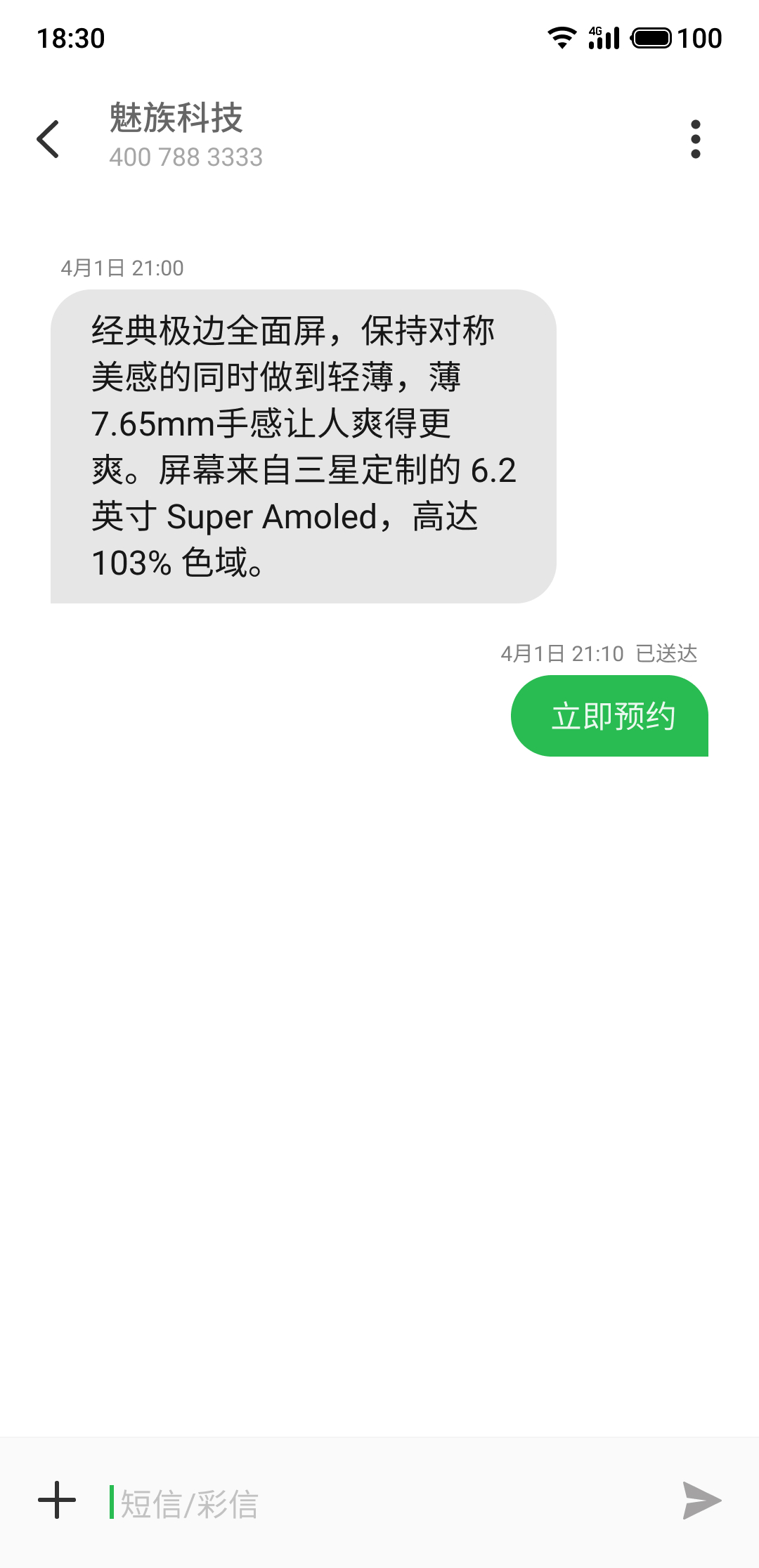Tap the plus attachment icon
This screenshot has height=1568, width=759.
(57, 1500)
